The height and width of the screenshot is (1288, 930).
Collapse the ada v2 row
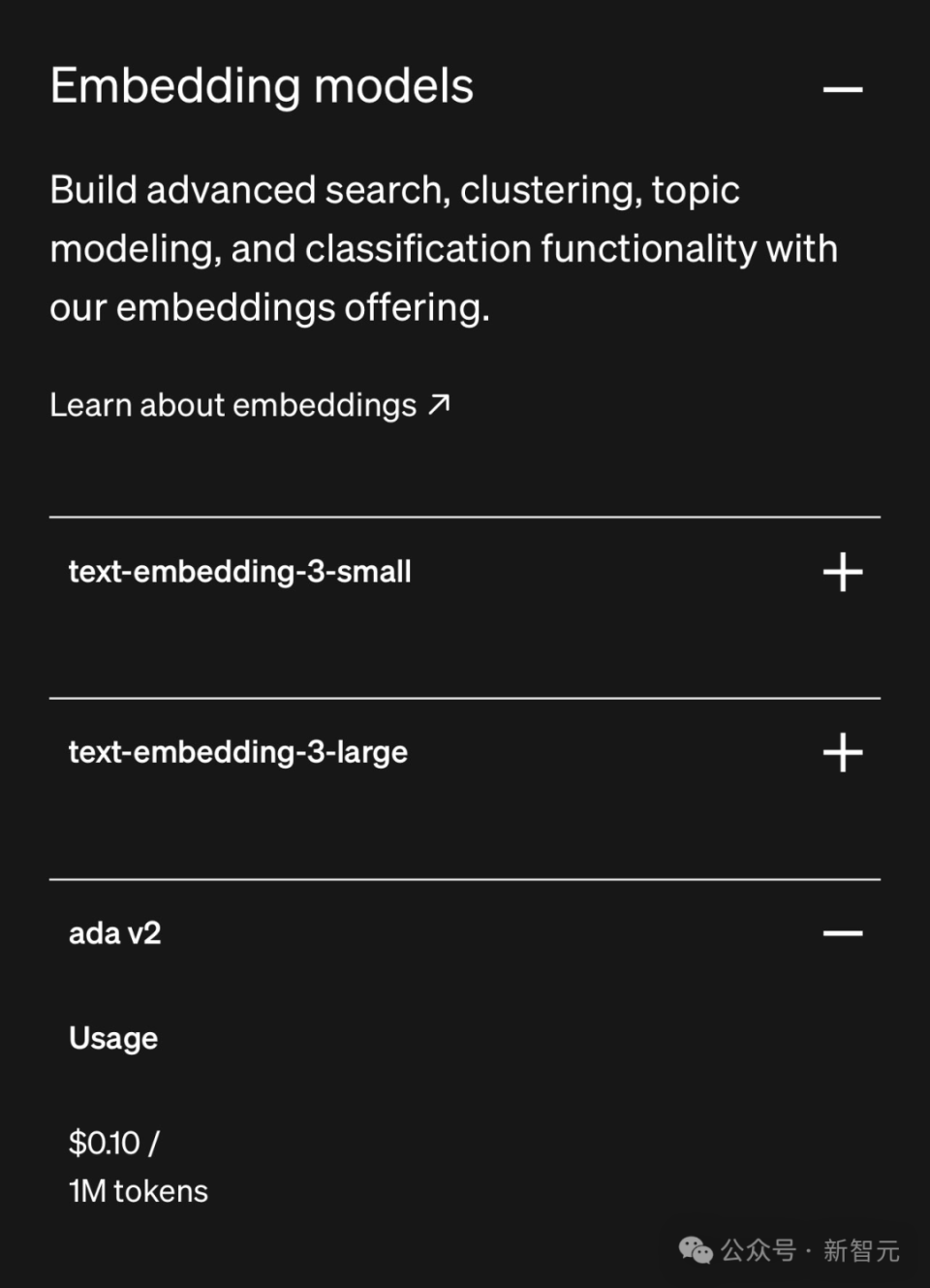[842, 933]
